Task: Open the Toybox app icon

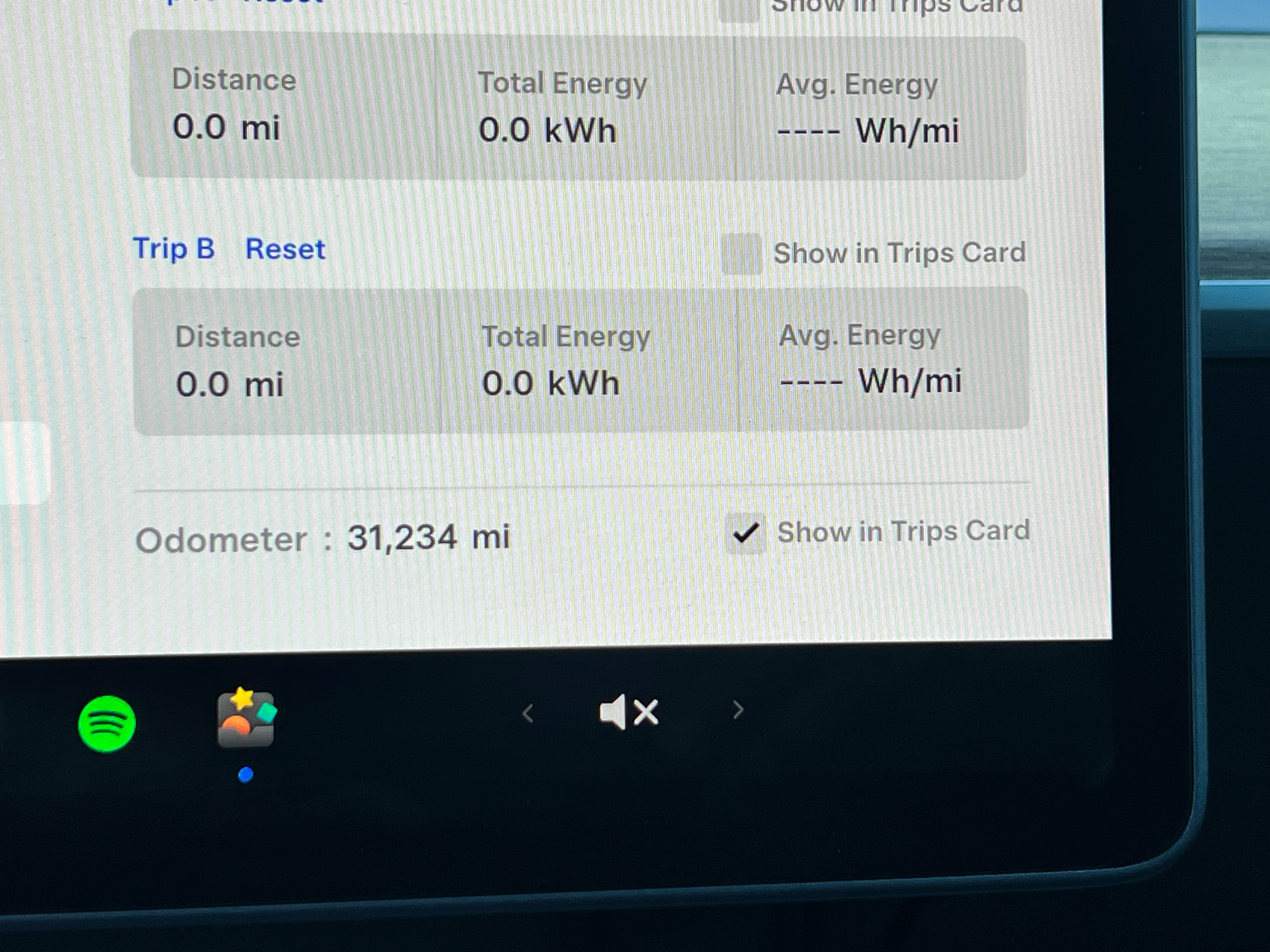Action: pyautogui.click(x=246, y=719)
